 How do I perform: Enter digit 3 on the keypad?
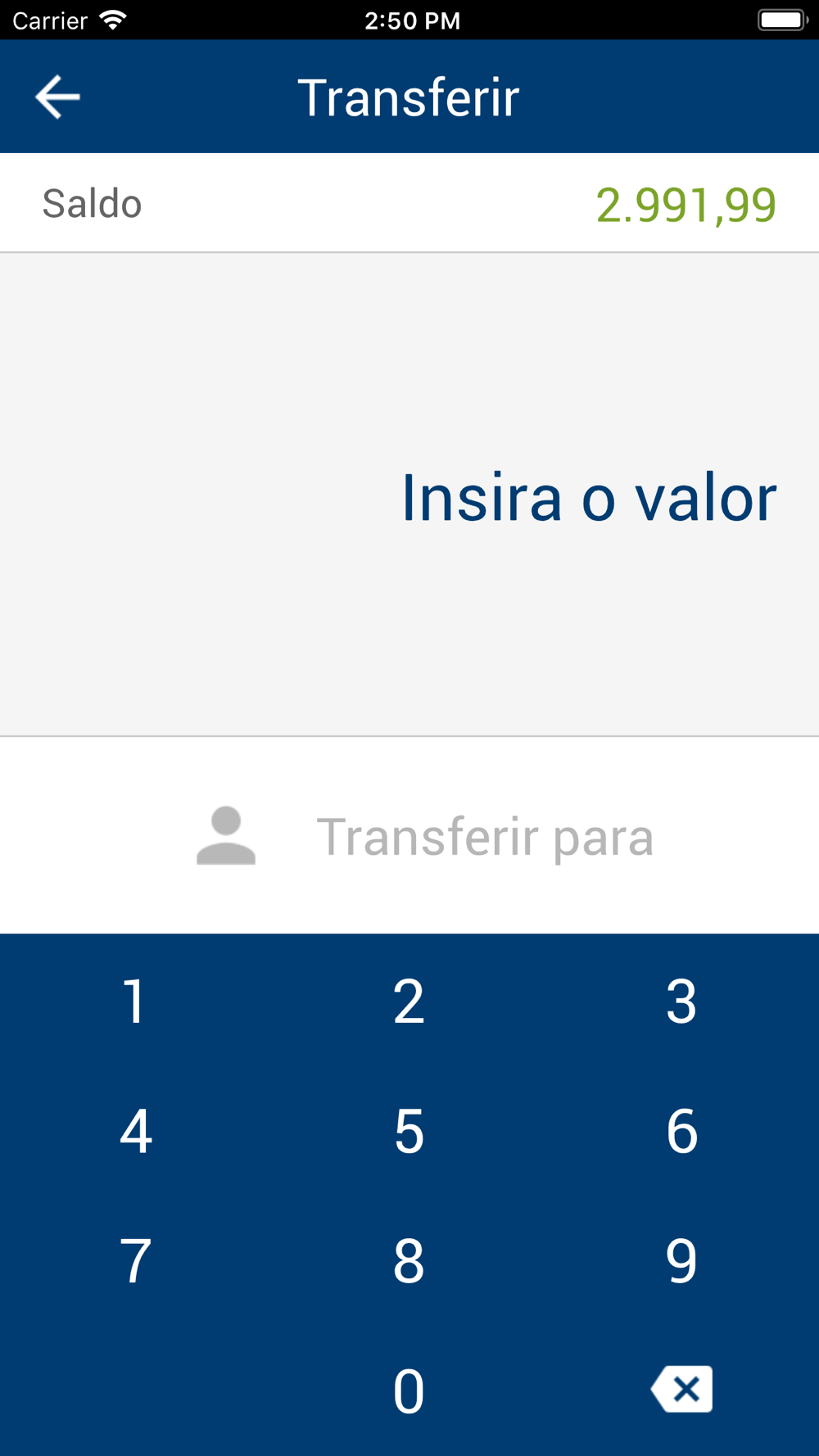[681, 1001]
